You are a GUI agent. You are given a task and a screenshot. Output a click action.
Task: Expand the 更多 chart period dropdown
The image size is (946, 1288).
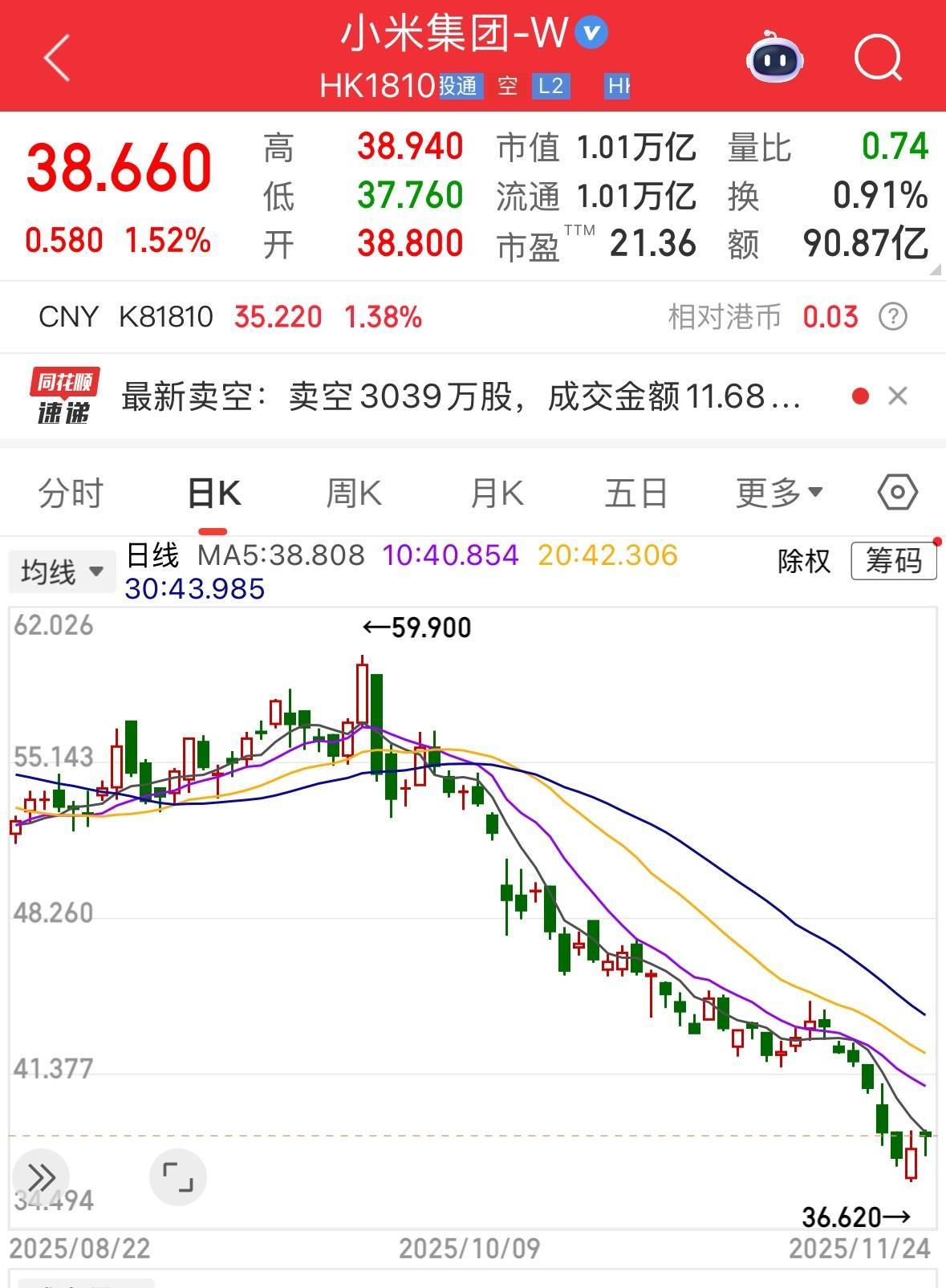point(779,493)
